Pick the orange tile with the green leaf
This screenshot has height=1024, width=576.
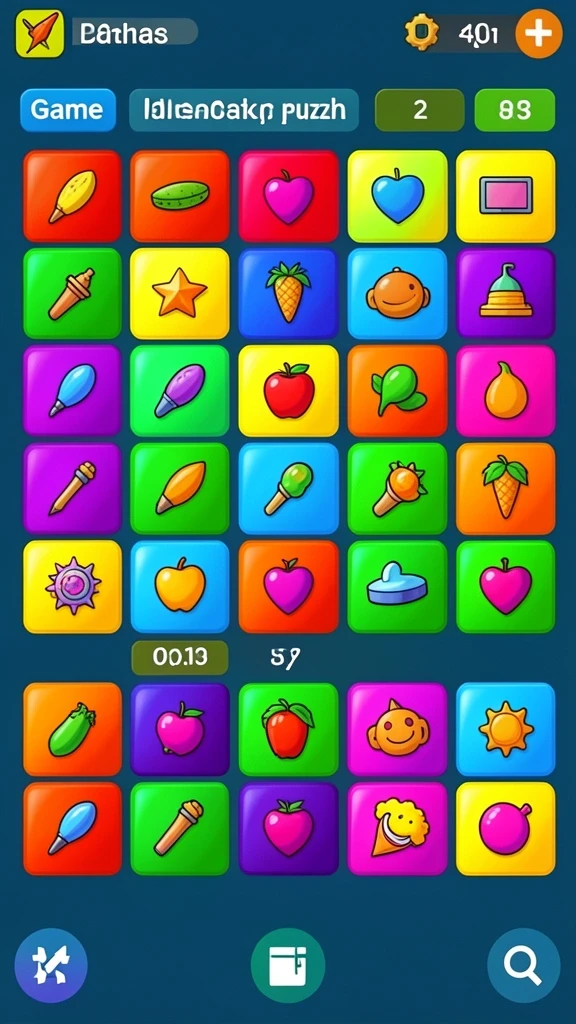[397, 391]
